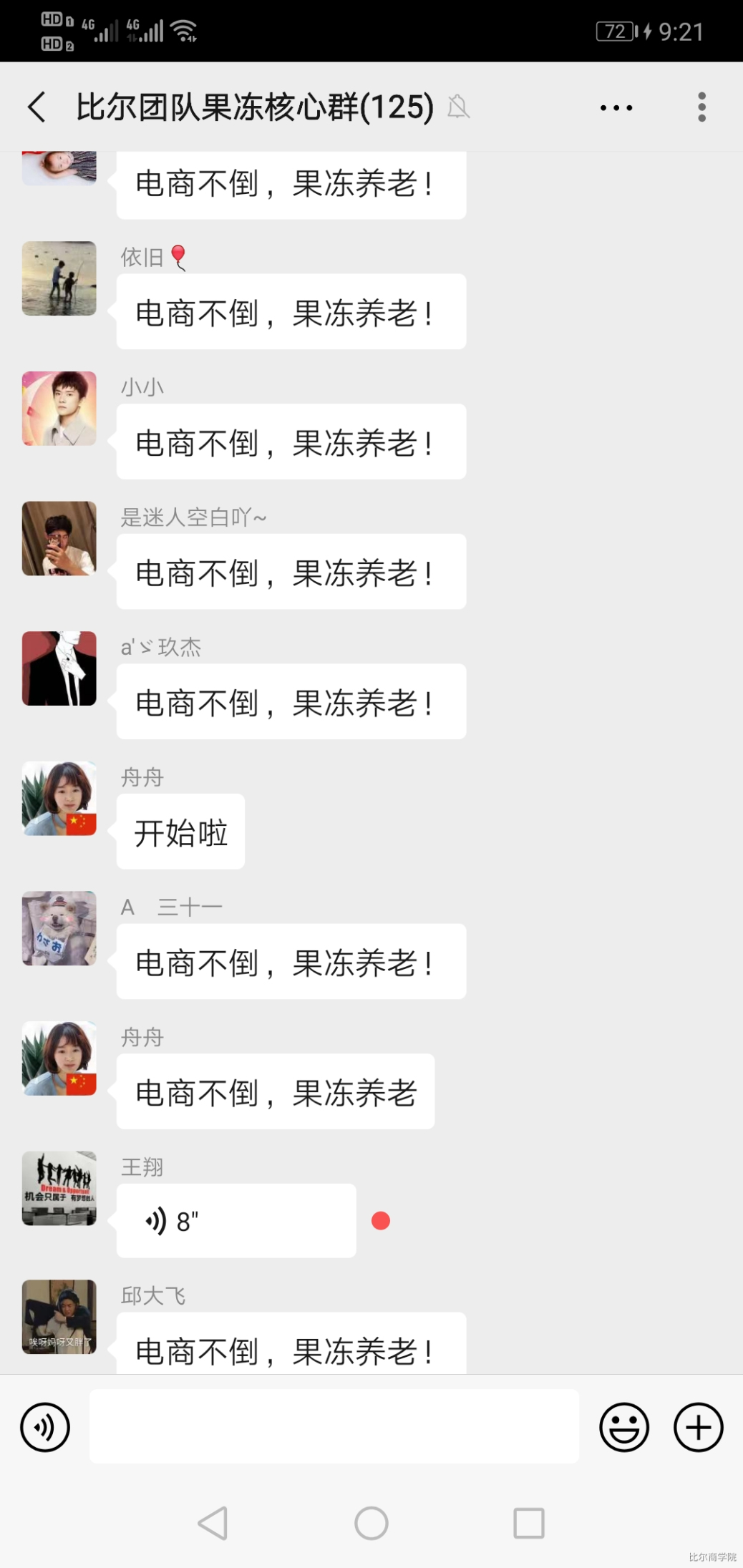The width and height of the screenshot is (743, 1568).
Task: Focus the message text field
Action: pyautogui.click(x=334, y=1426)
